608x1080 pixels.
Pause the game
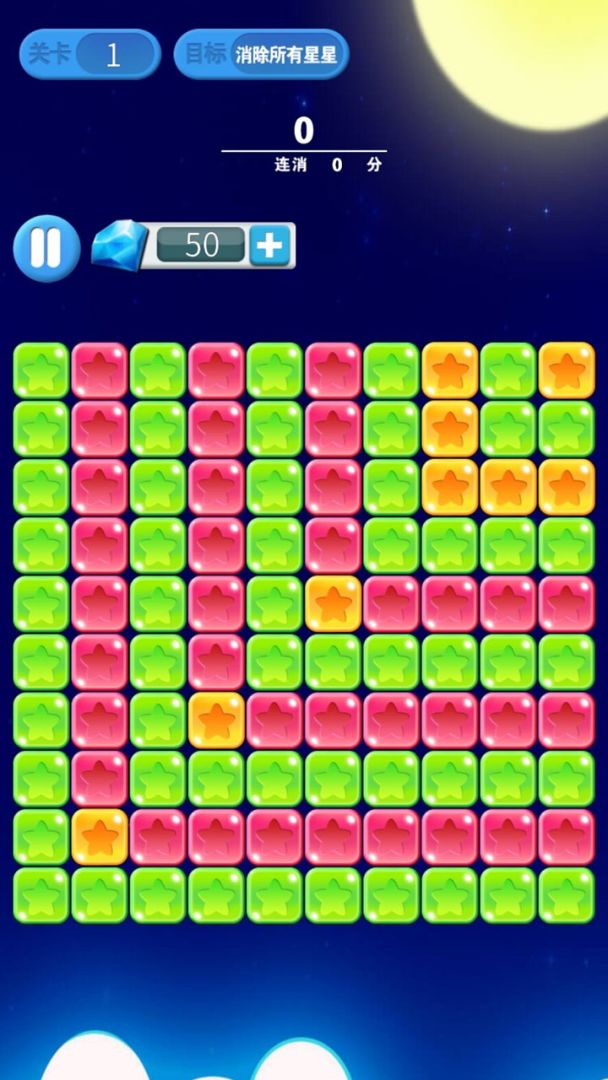46,248
